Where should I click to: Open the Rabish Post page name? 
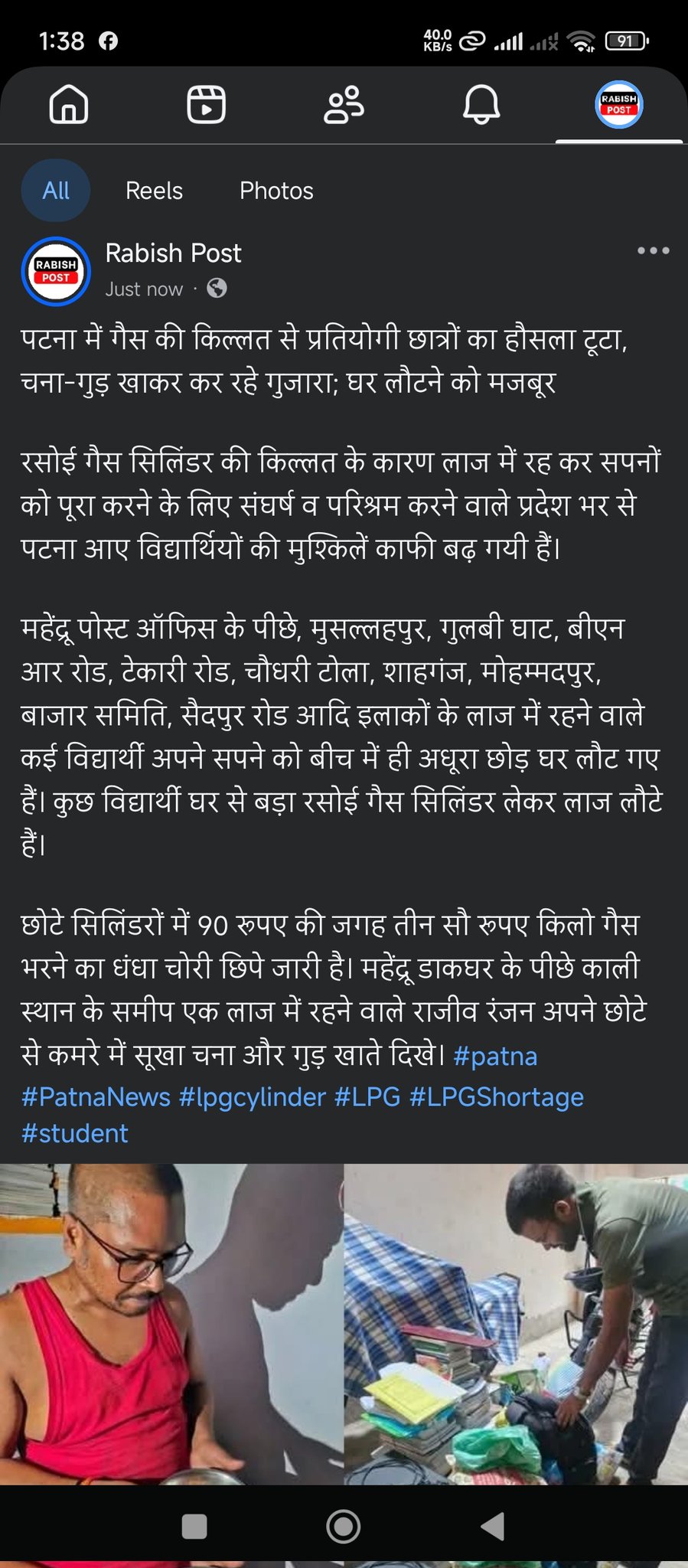pos(173,253)
